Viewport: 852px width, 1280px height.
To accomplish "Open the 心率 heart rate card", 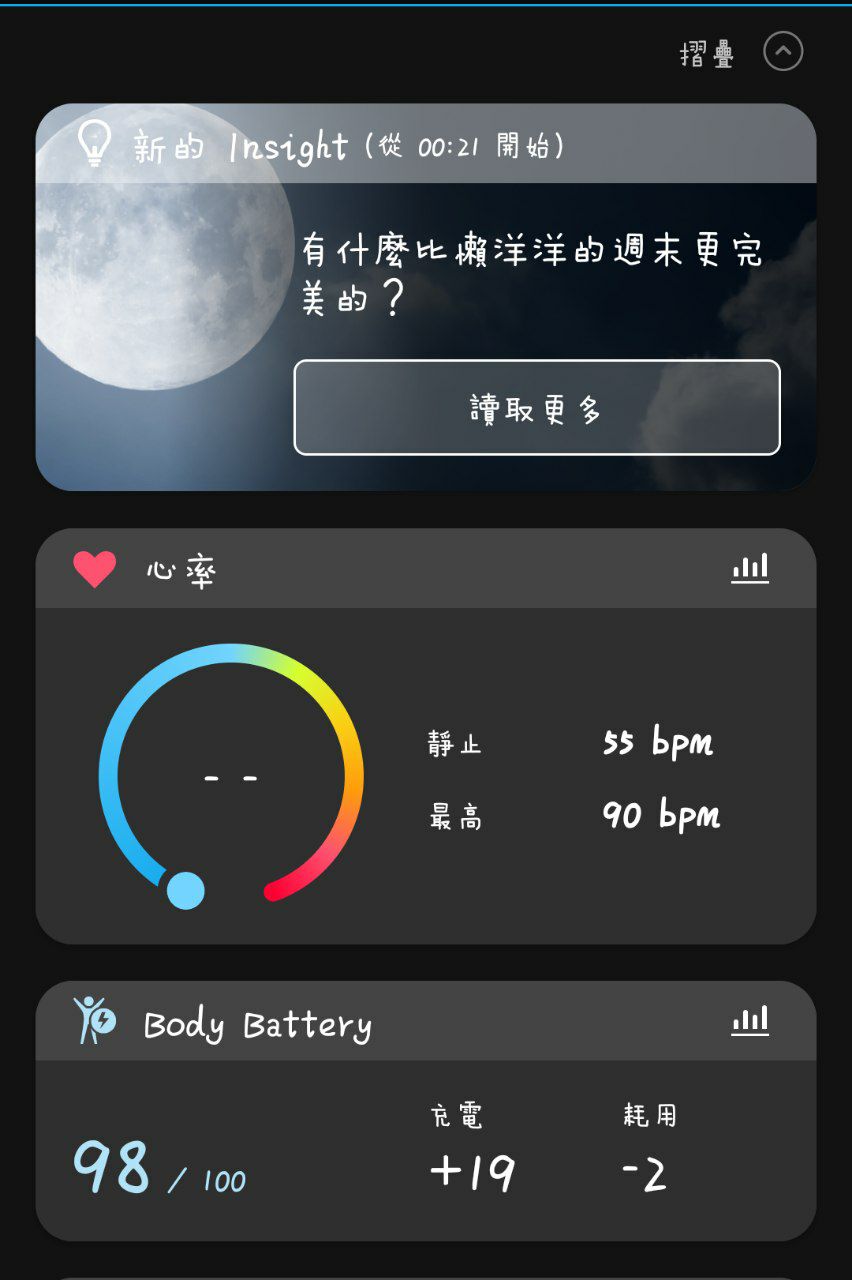I will [425, 775].
